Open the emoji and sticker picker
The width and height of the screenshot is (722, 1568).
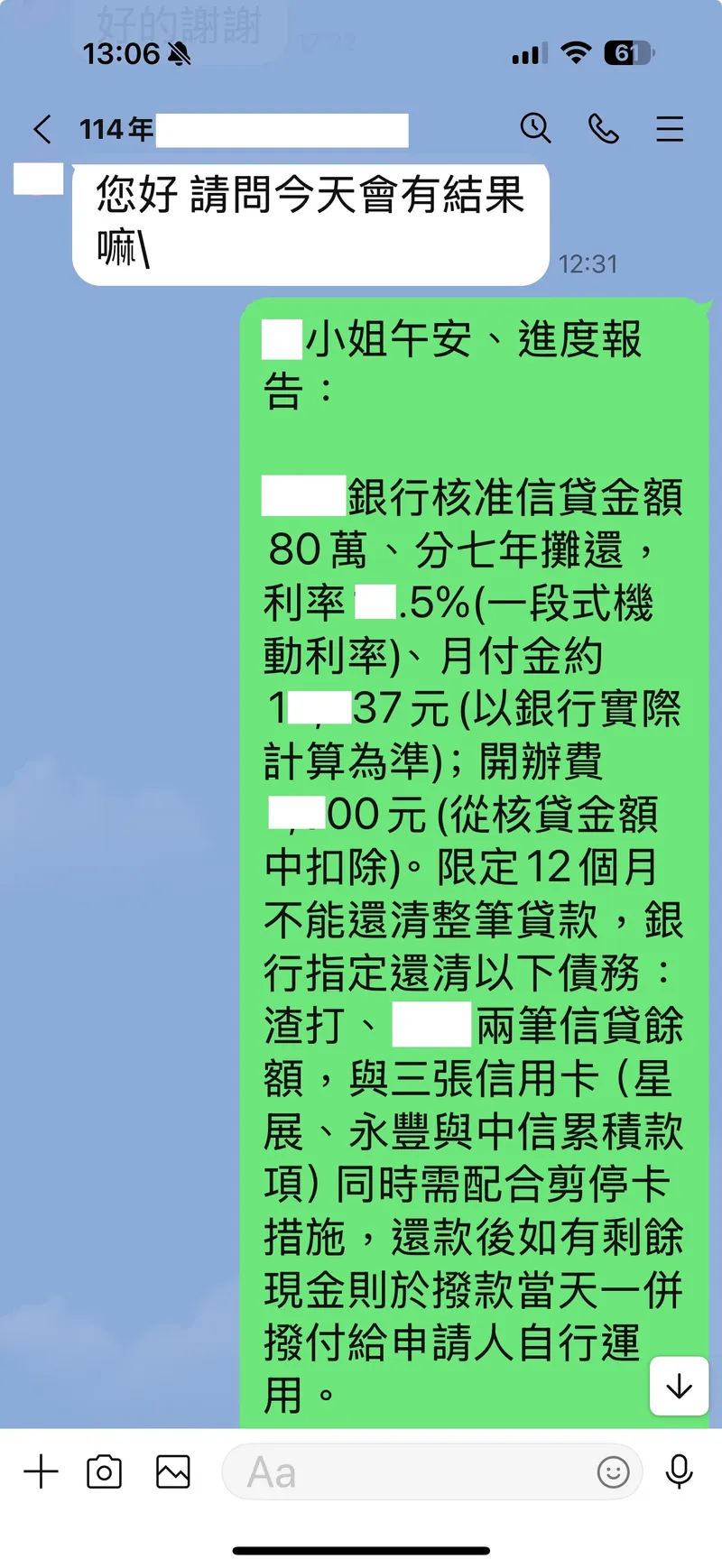[613, 1472]
